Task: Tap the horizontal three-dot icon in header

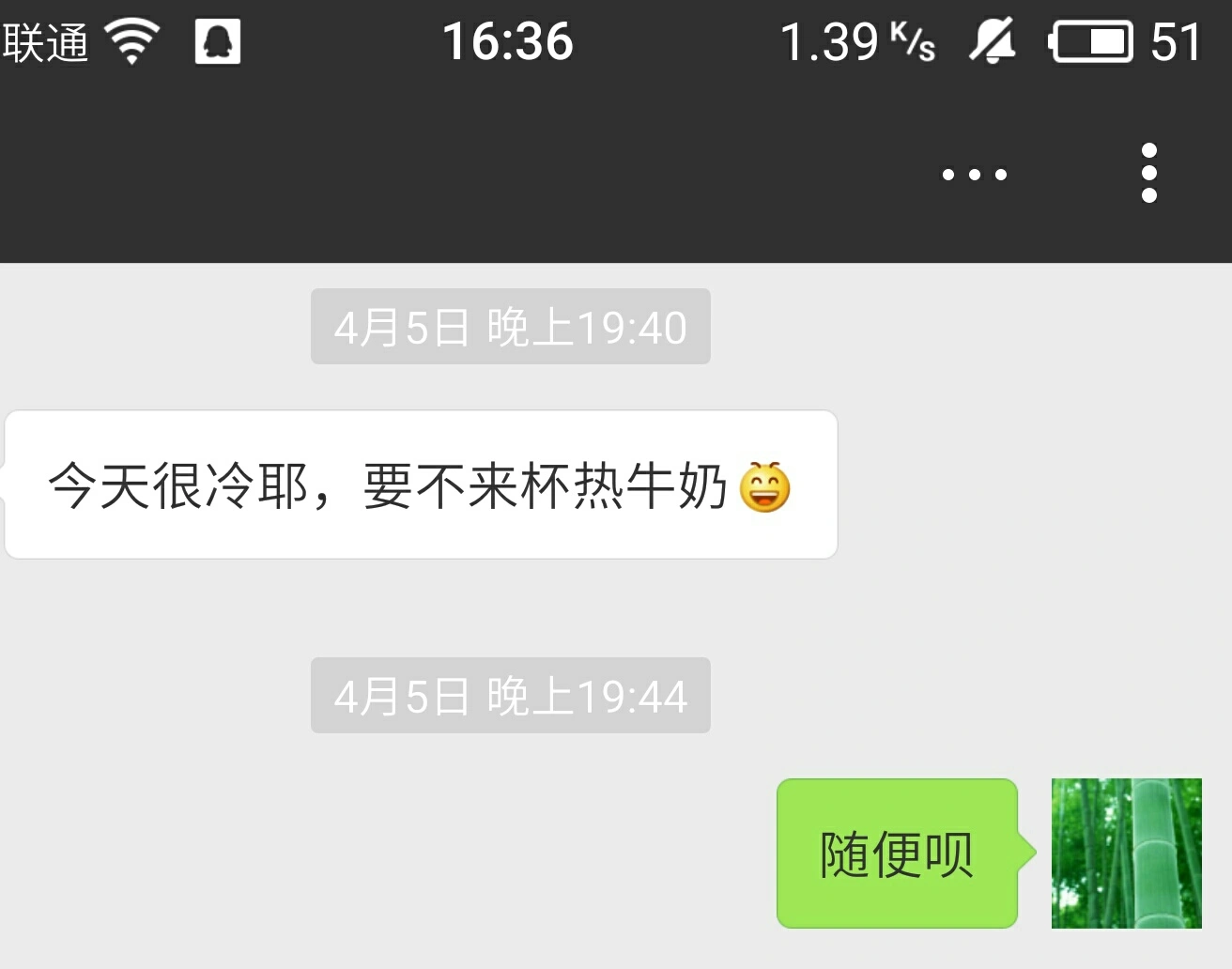Action: (974, 175)
